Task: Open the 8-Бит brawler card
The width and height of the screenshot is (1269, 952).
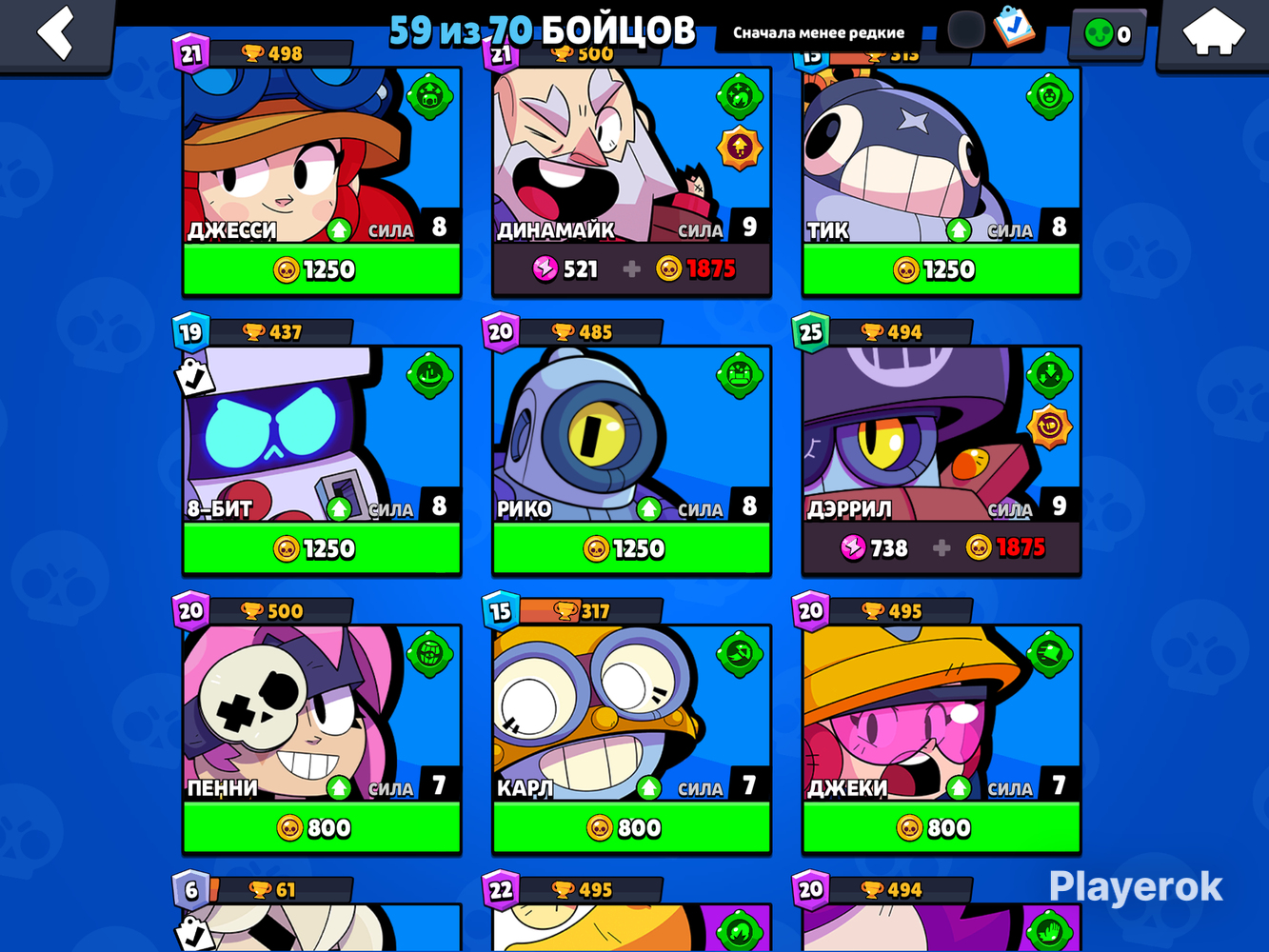Action: (x=322, y=434)
